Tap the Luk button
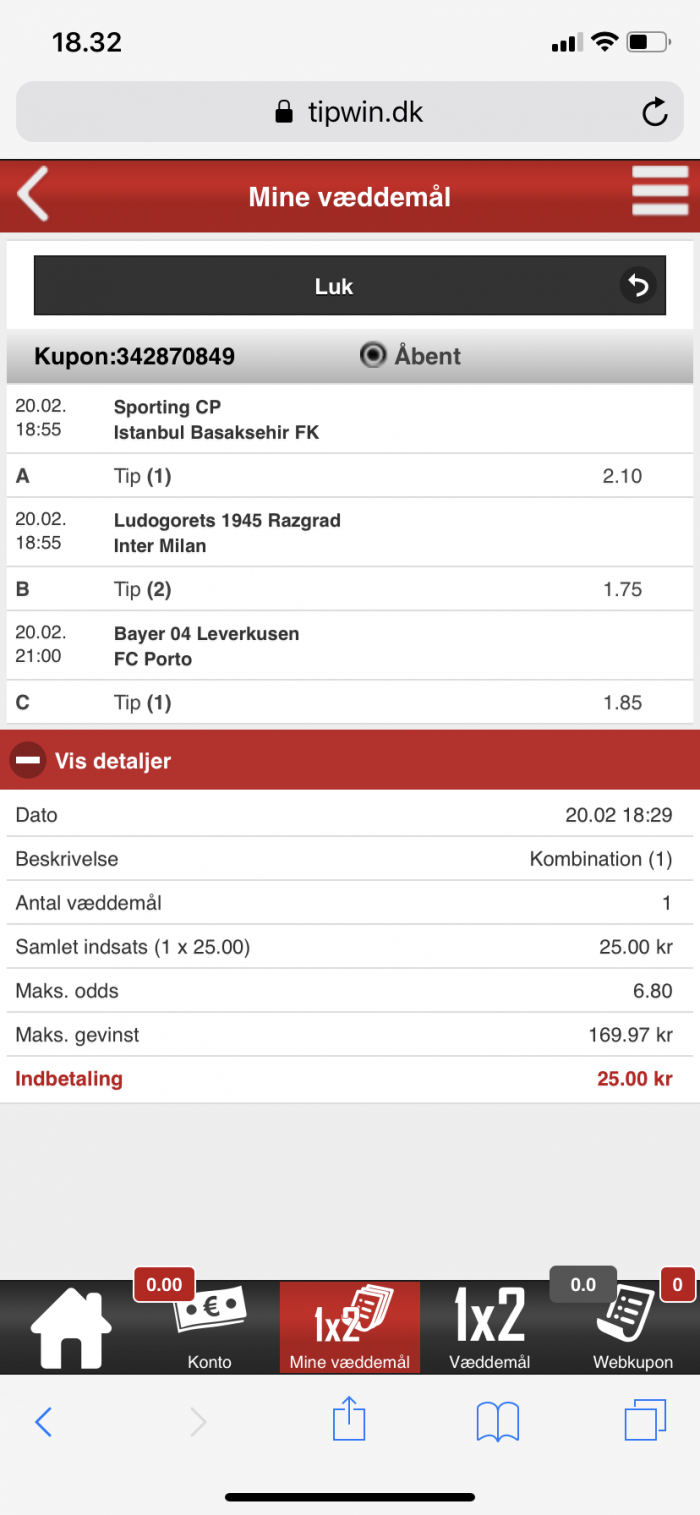 (350, 286)
